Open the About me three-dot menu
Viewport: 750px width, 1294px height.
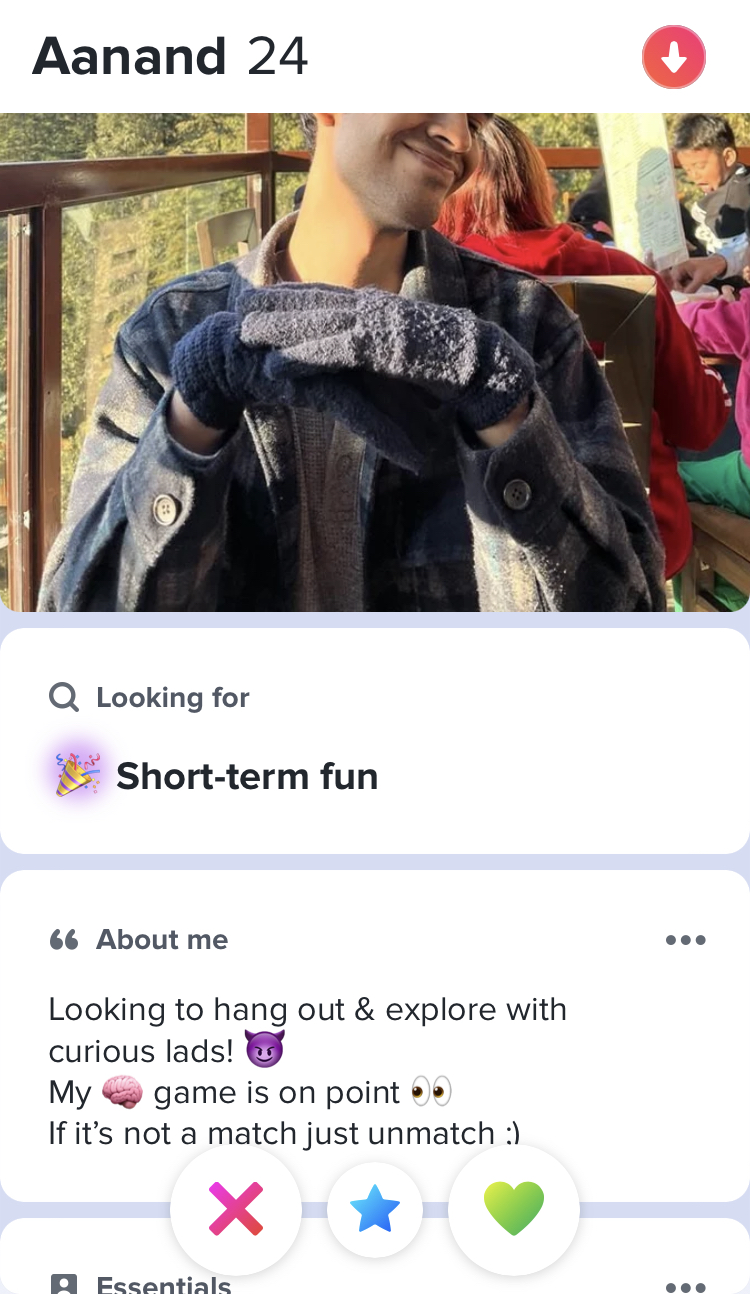click(686, 940)
